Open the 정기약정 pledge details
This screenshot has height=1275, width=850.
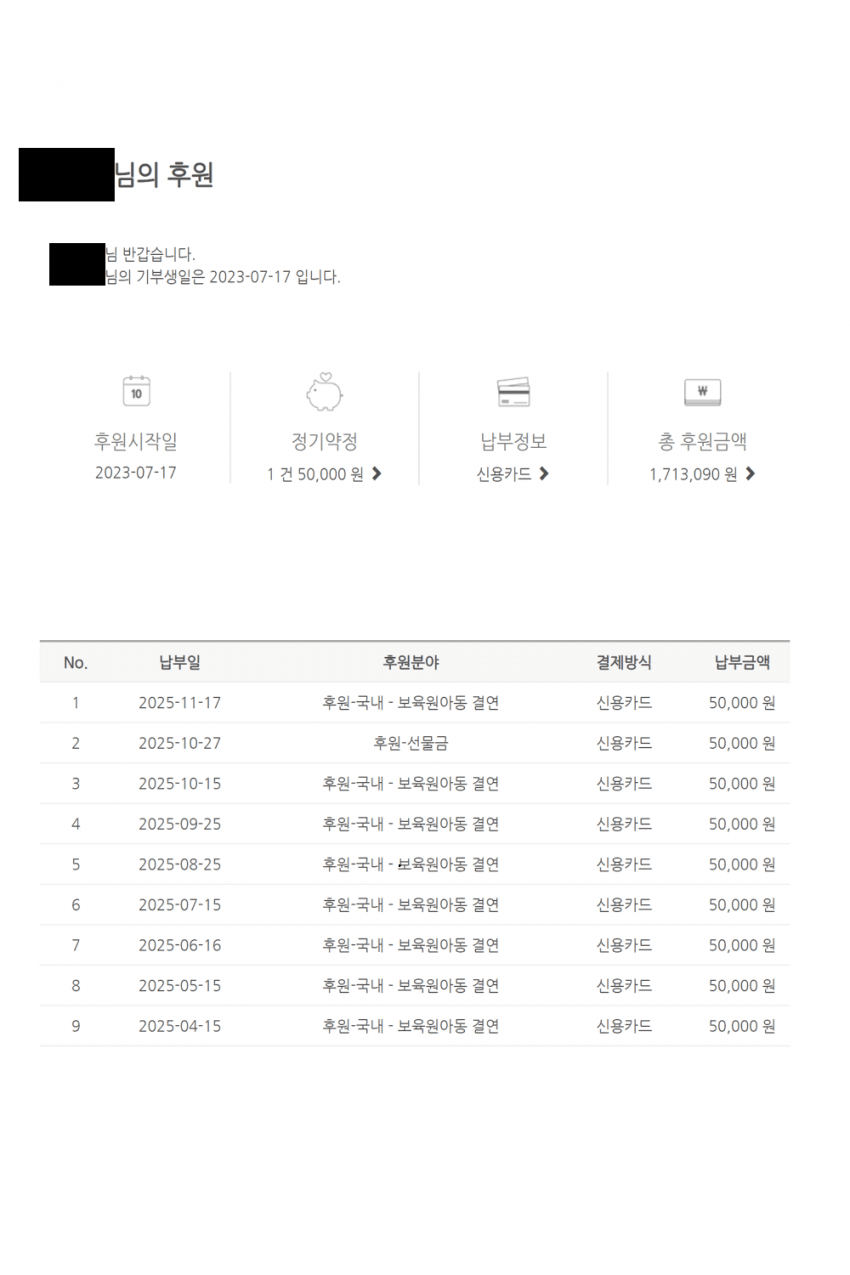pyautogui.click(x=324, y=474)
